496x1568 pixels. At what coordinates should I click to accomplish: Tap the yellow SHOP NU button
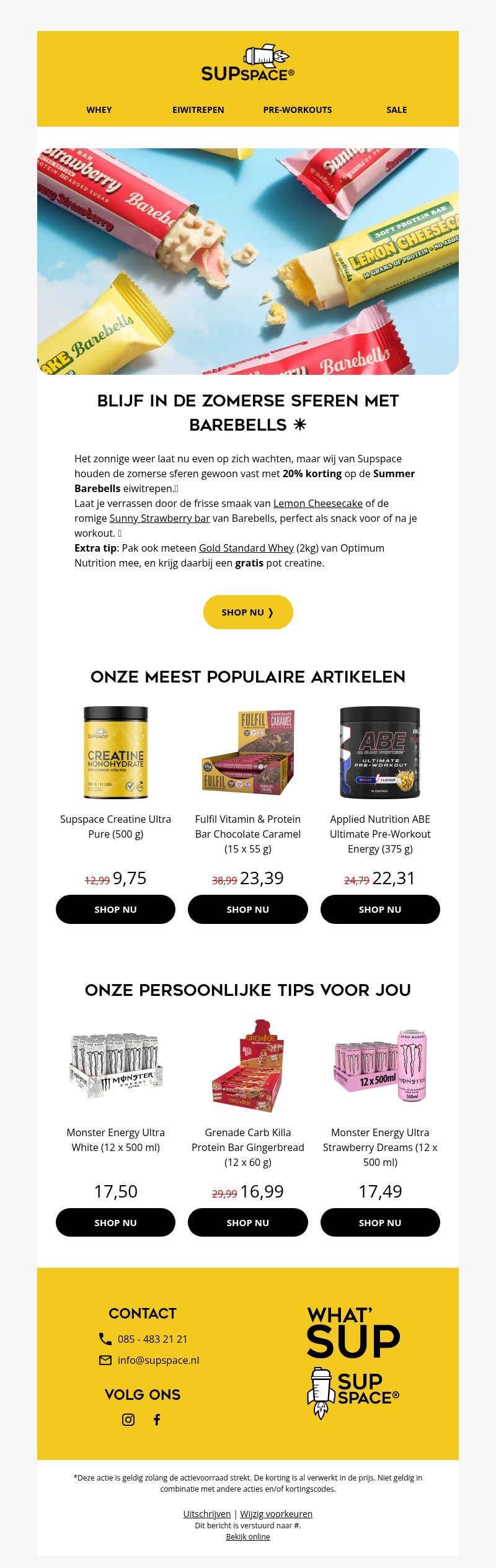(248, 612)
